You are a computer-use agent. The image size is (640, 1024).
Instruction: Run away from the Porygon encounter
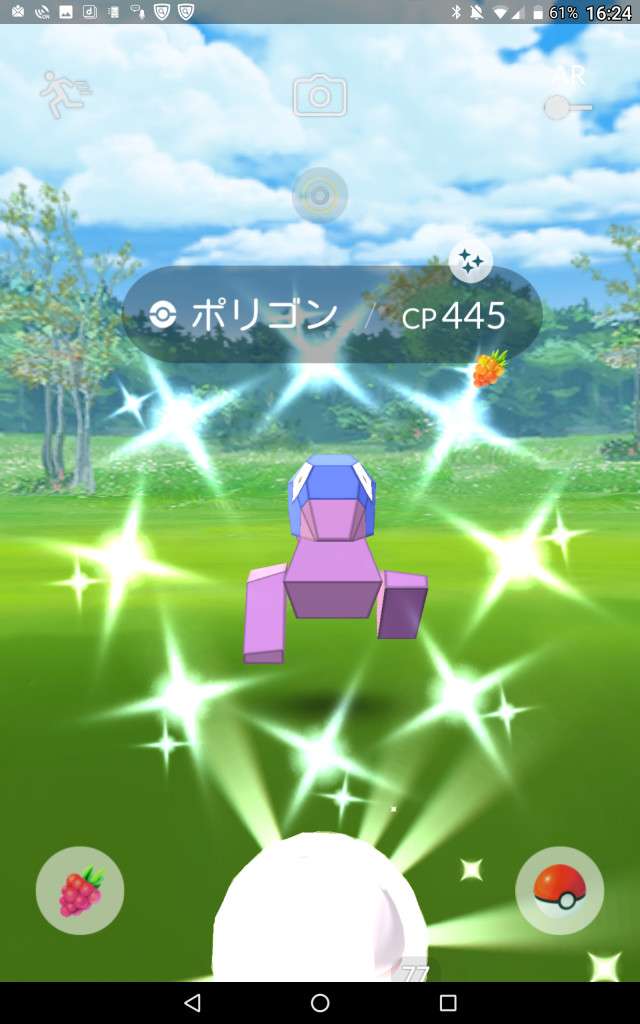(x=65, y=93)
